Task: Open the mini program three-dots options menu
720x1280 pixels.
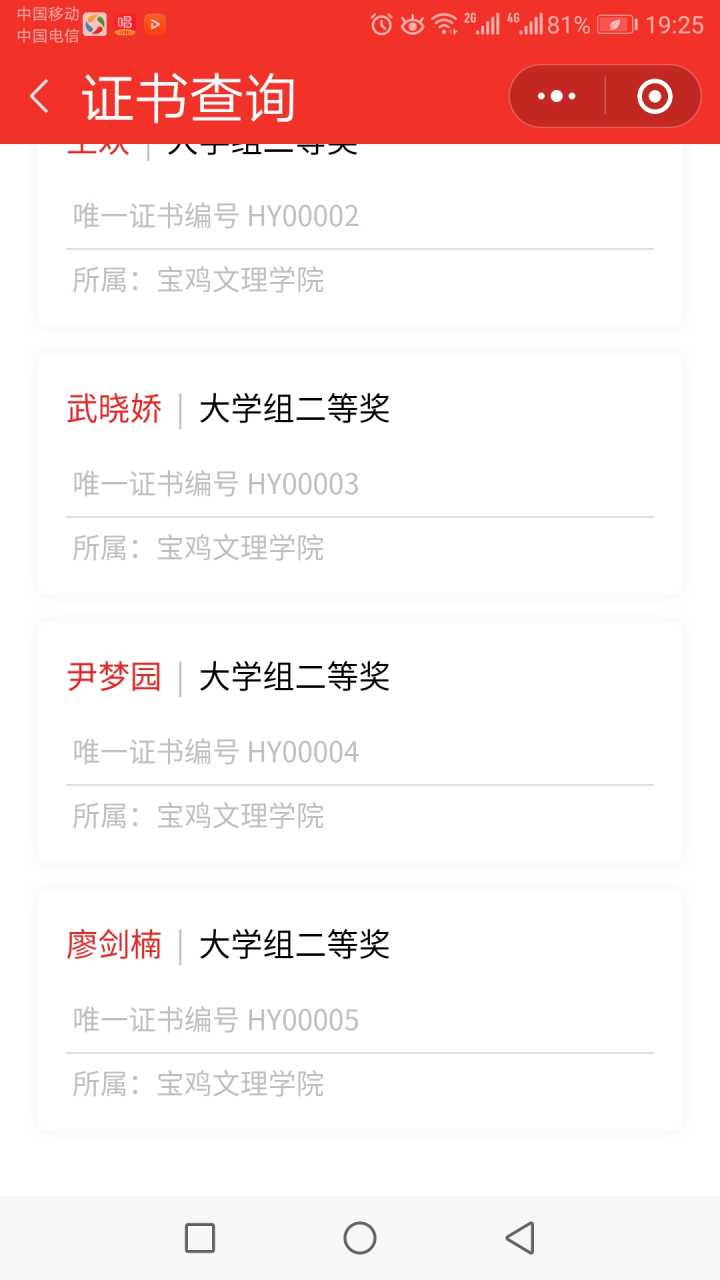Action: [556, 96]
